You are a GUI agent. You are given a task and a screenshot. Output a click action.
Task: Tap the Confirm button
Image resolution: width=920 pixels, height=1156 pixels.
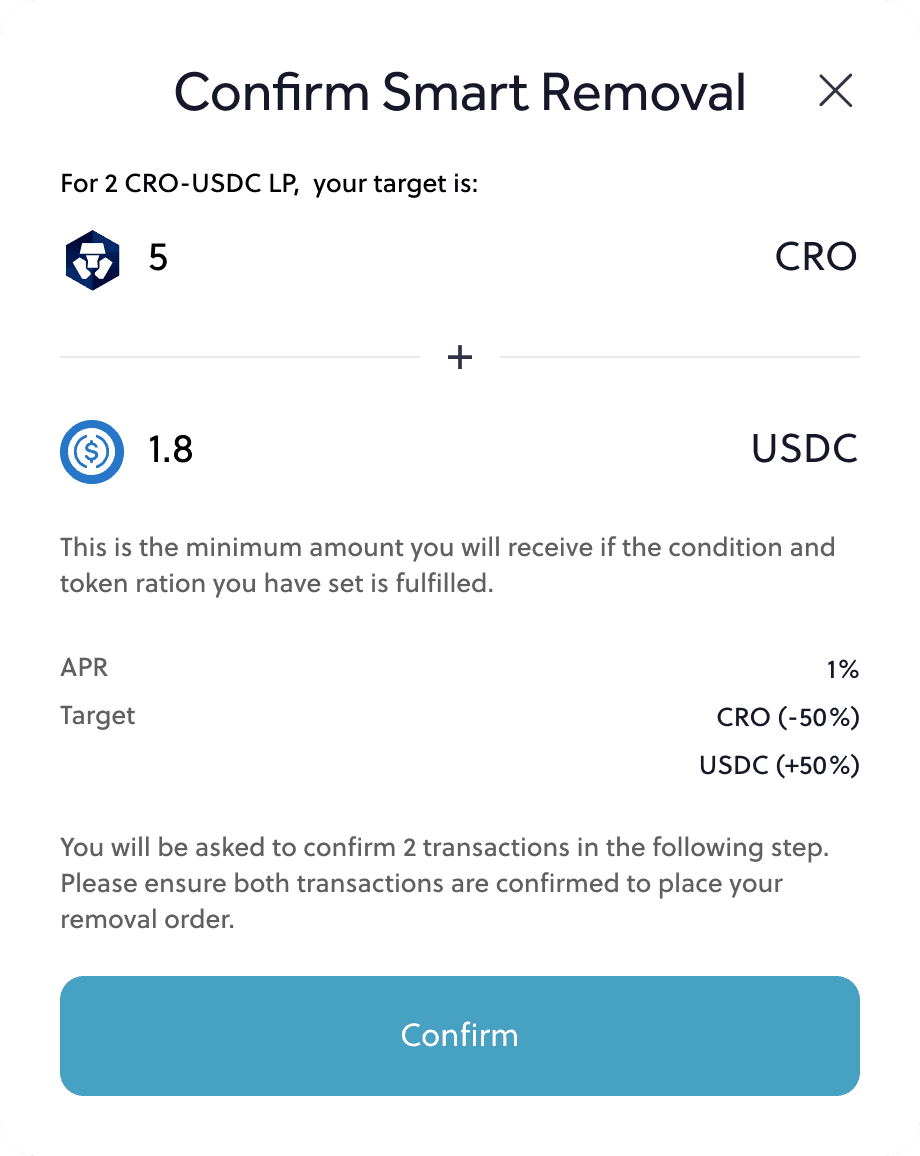point(460,1035)
